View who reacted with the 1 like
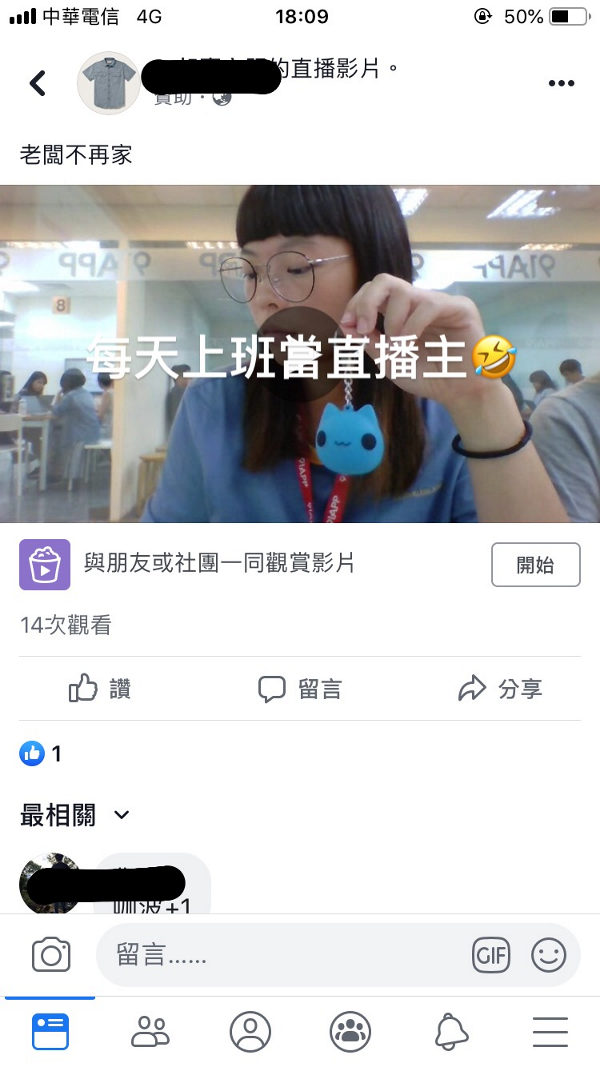Viewport: 600px width, 1067px height. tap(42, 754)
